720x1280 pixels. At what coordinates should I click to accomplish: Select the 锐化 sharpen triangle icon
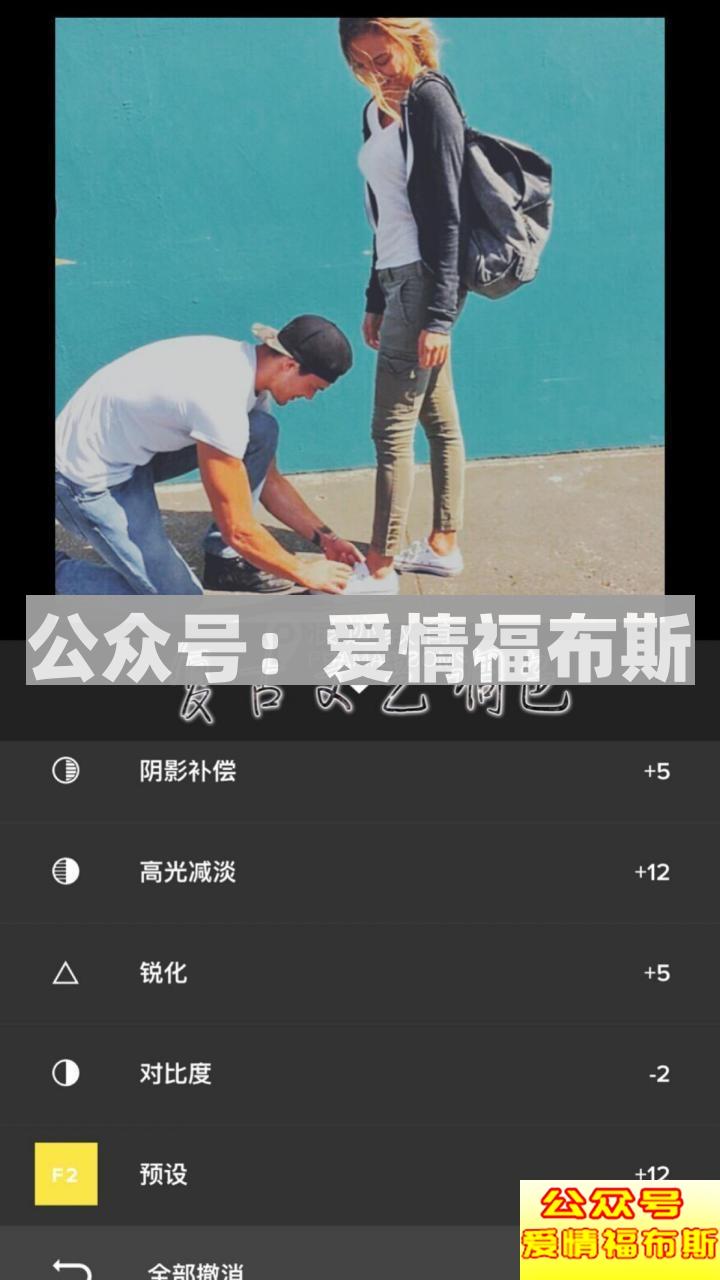[x=65, y=972]
